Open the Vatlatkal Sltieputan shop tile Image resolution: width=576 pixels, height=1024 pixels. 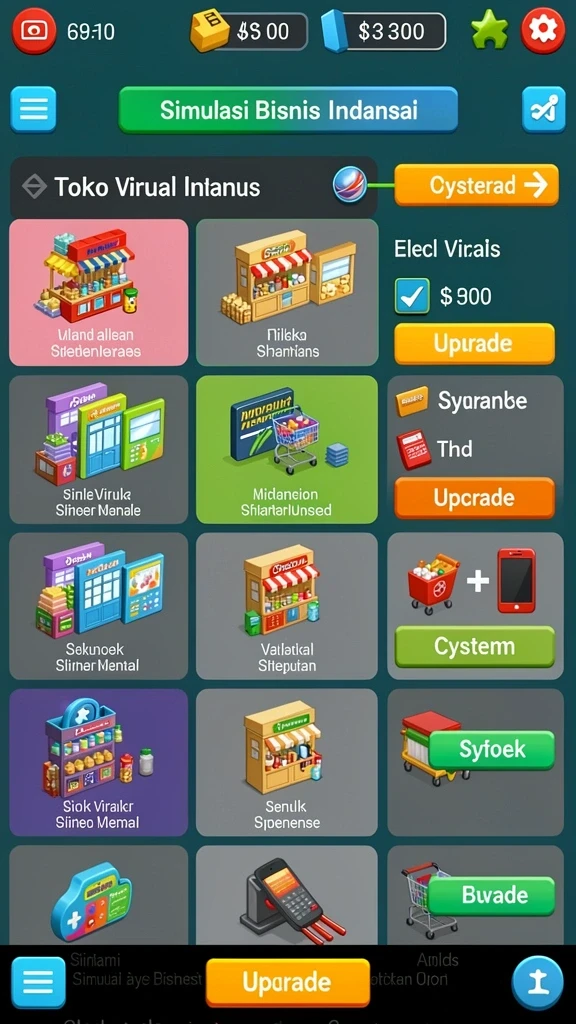click(287, 606)
